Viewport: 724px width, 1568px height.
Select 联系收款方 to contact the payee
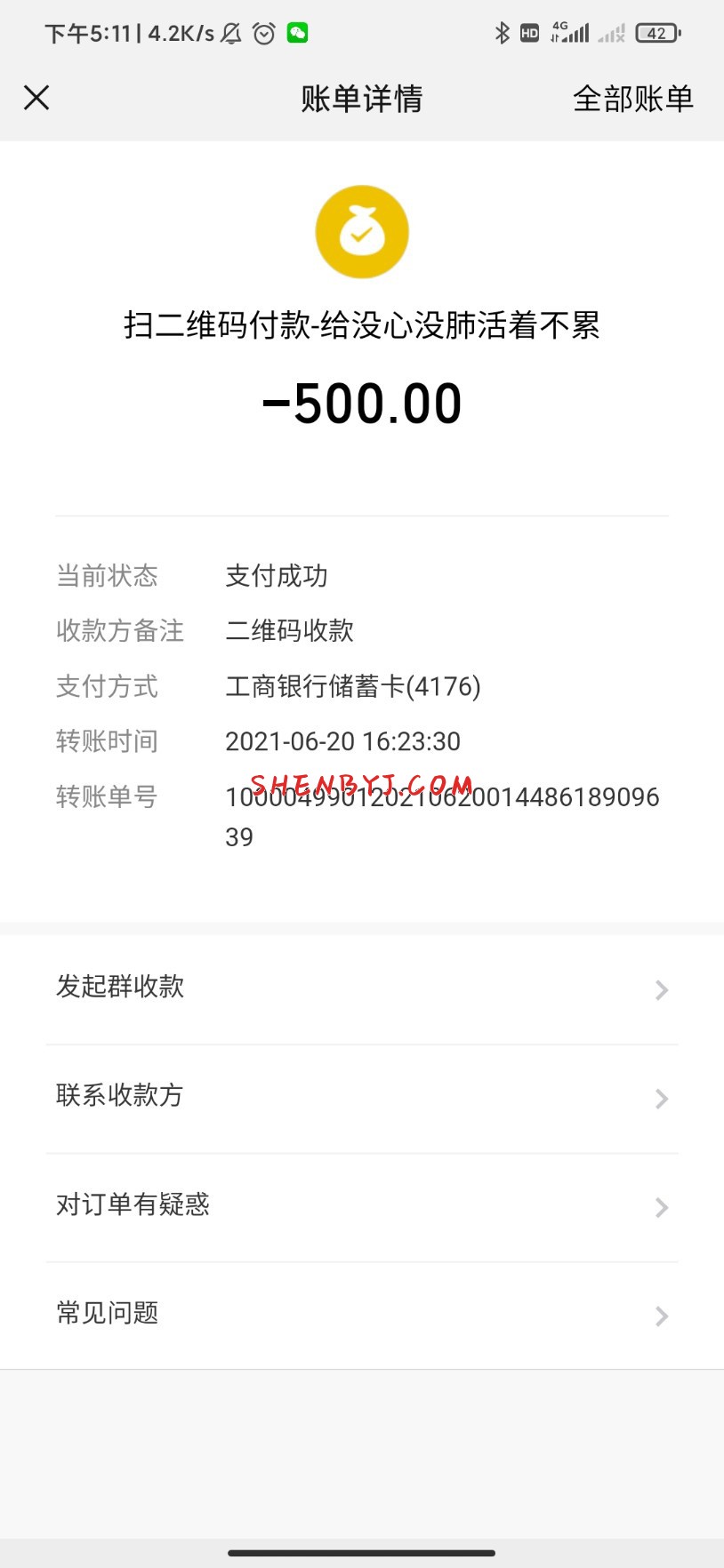pyautogui.click(x=361, y=1098)
